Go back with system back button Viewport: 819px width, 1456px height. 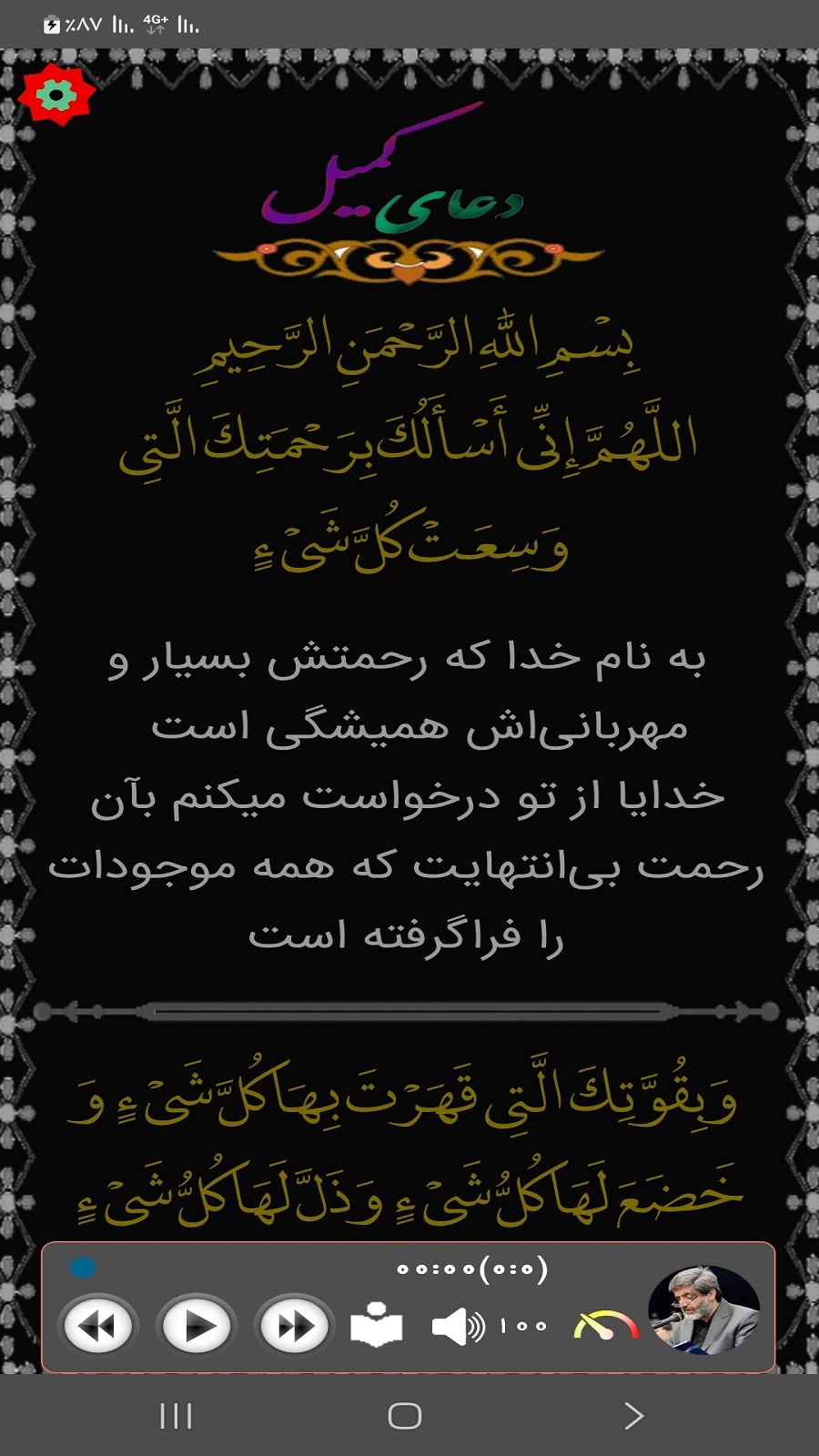pos(633,1415)
